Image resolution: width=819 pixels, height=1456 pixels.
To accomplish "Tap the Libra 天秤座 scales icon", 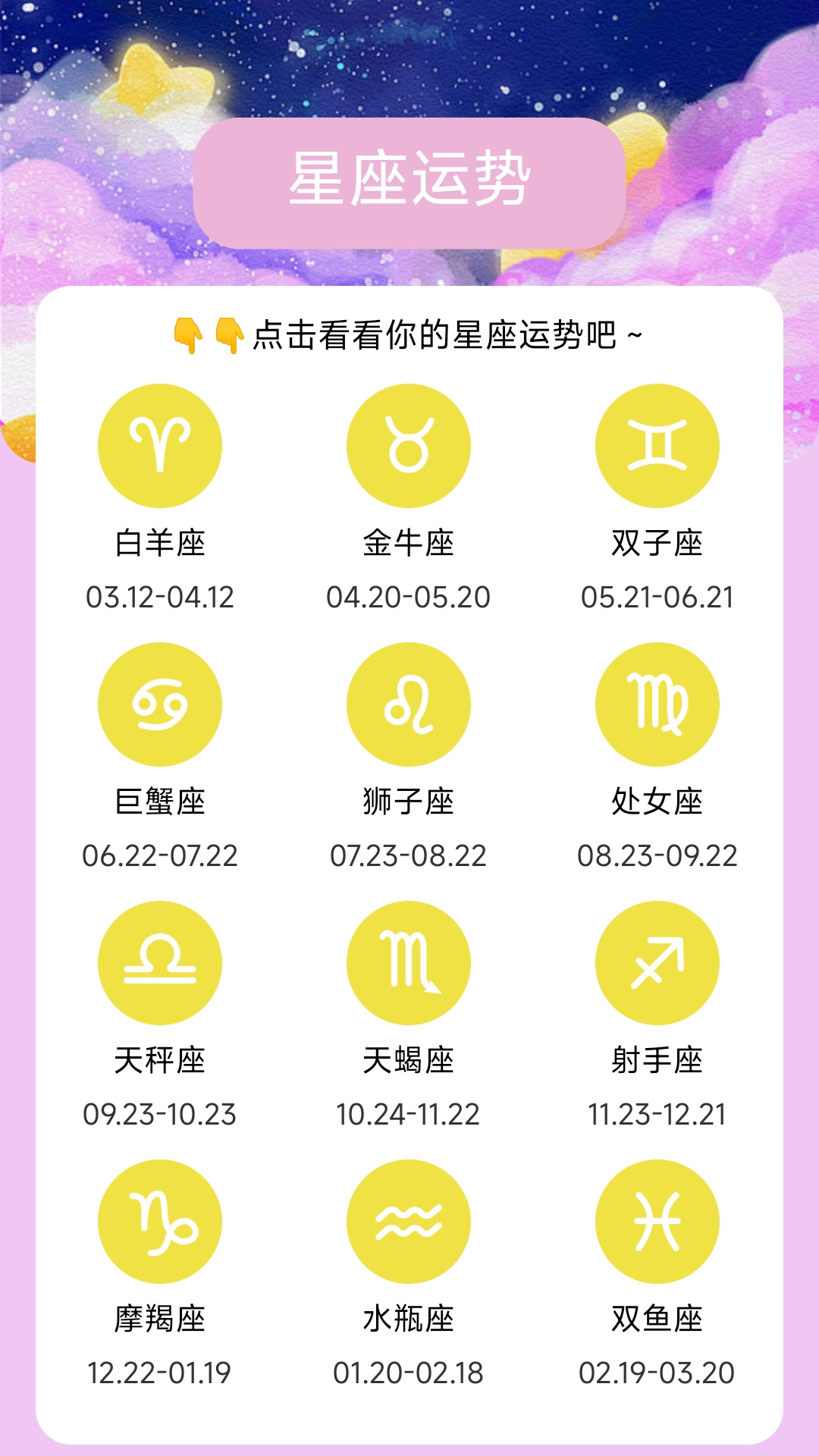I will (161, 962).
